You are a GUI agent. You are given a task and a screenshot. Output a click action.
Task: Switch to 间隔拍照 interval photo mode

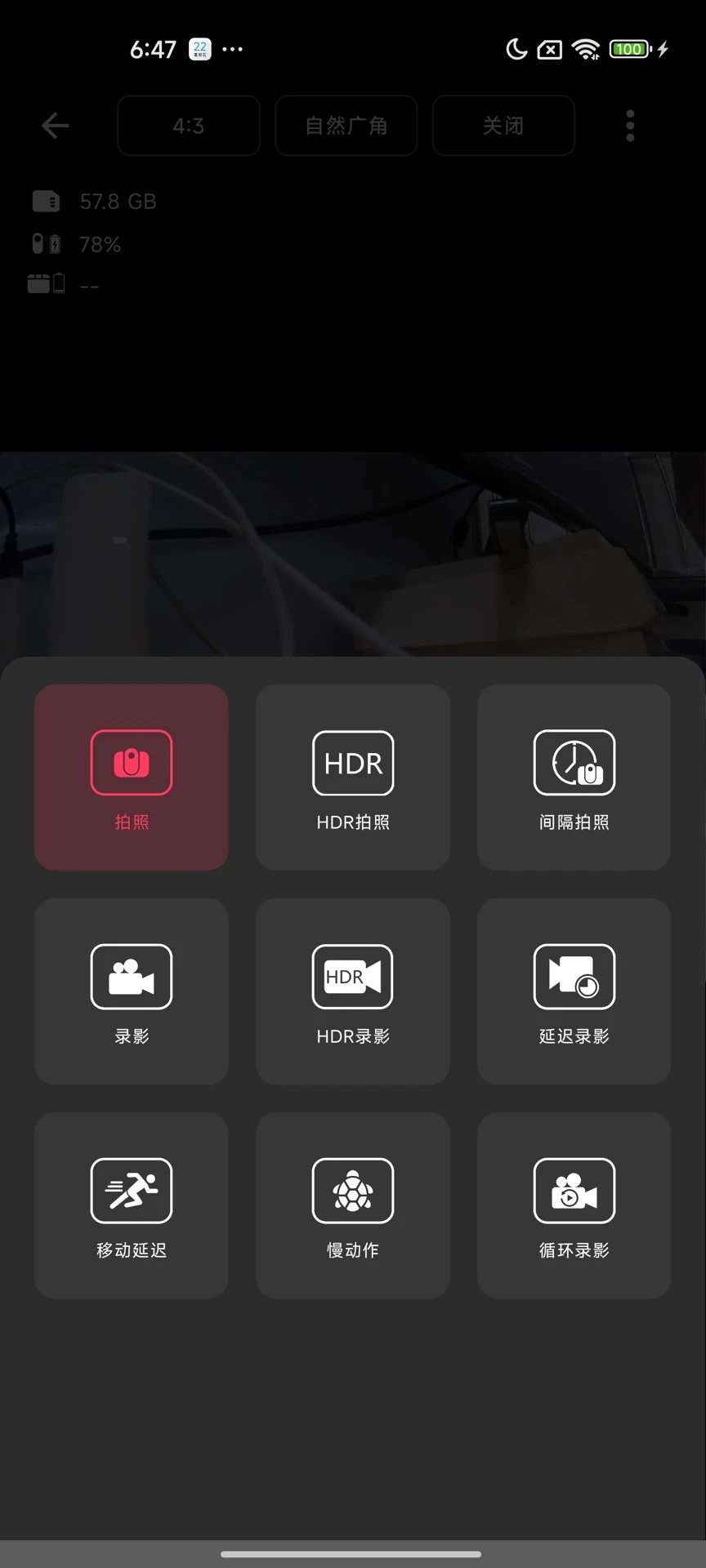[574, 777]
